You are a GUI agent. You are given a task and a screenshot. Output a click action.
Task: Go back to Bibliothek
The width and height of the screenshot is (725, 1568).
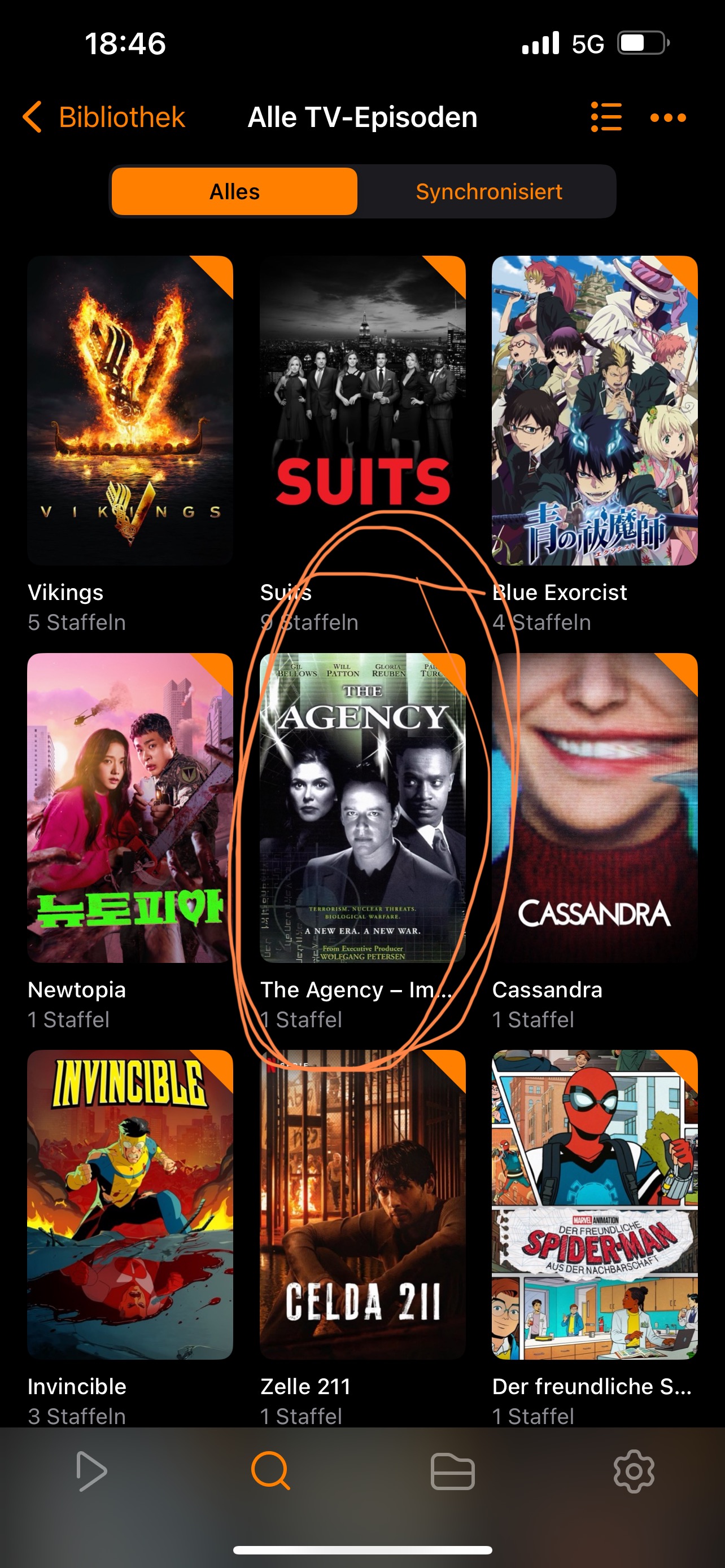(103, 117)
